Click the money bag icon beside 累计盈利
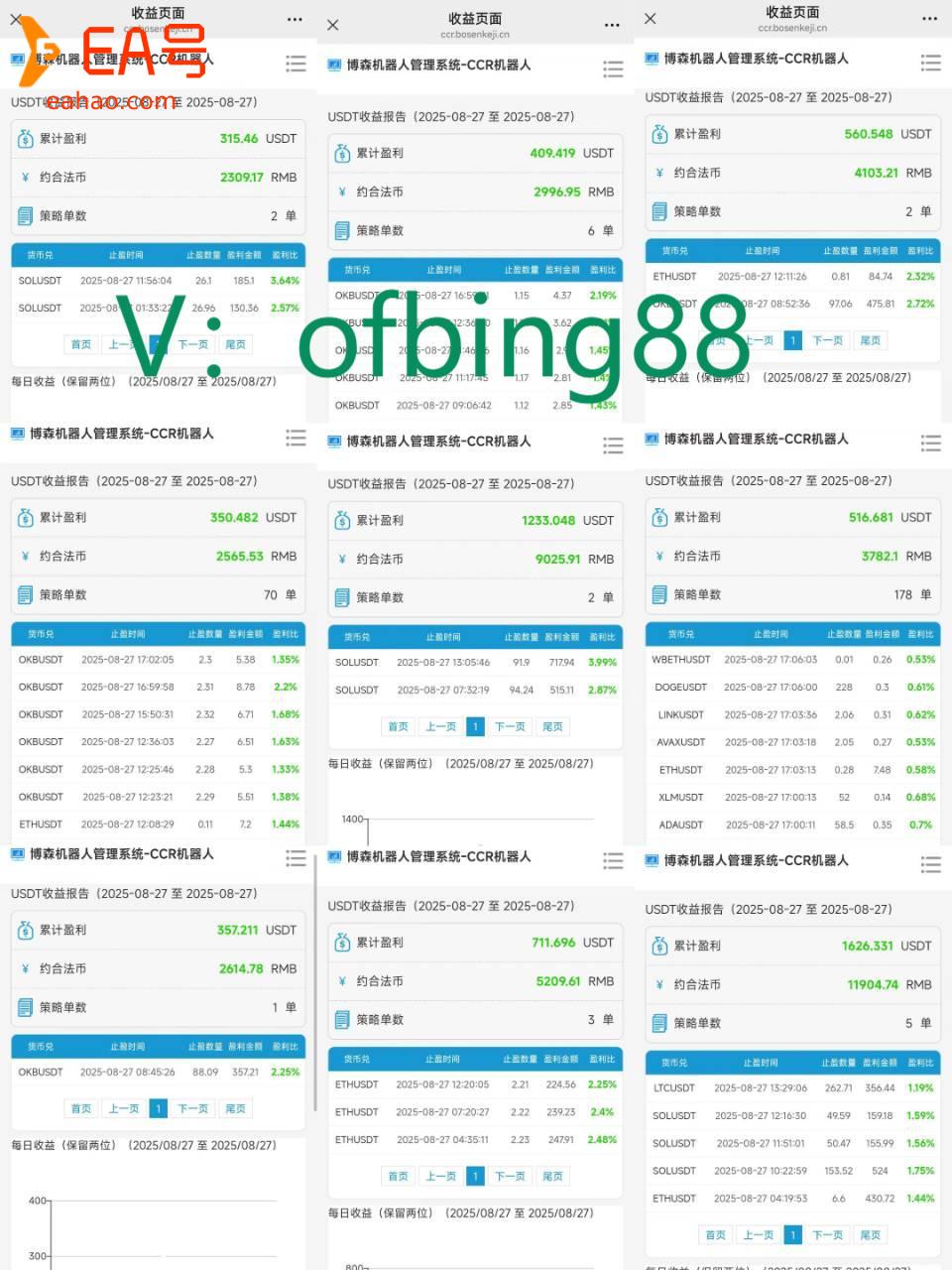 coord(25,138)
